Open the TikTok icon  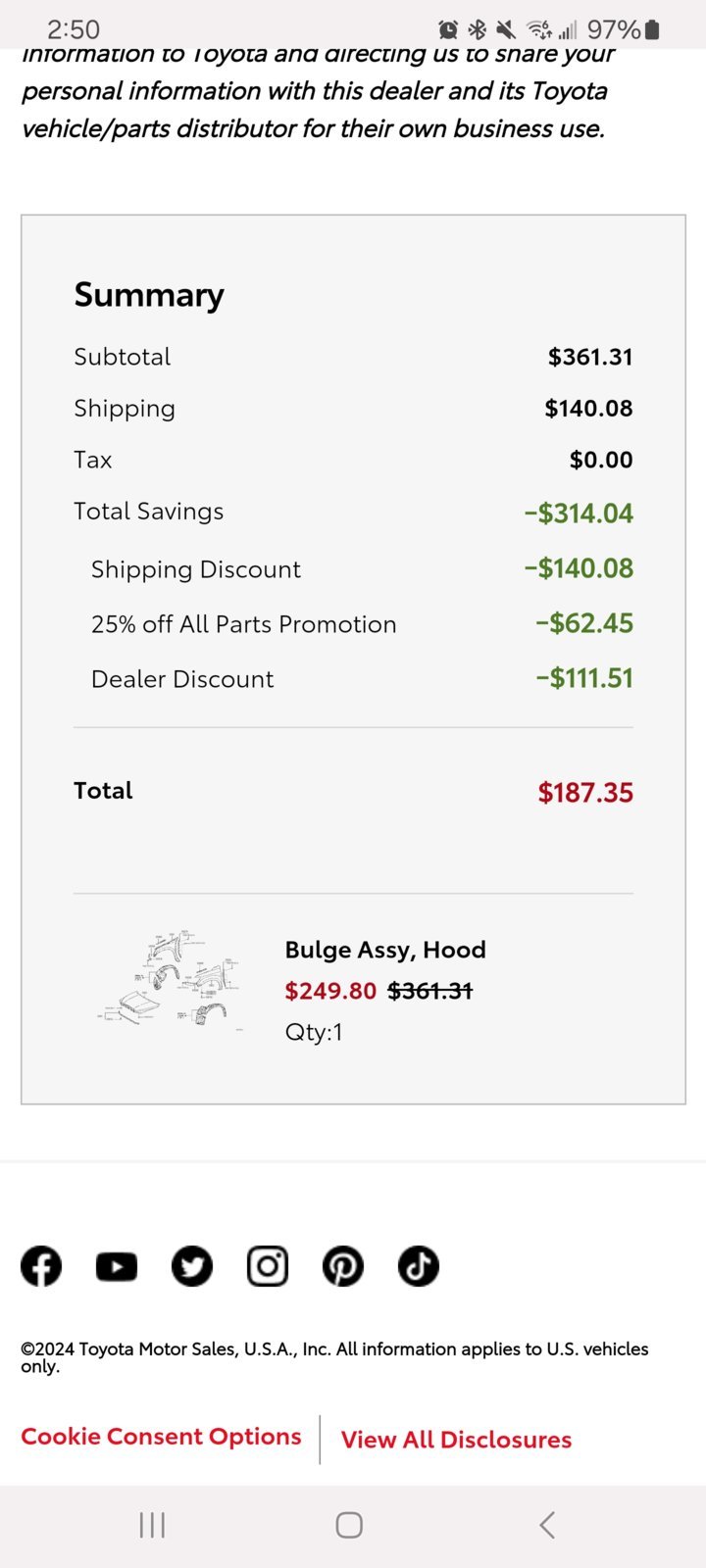click(419, 1266)
